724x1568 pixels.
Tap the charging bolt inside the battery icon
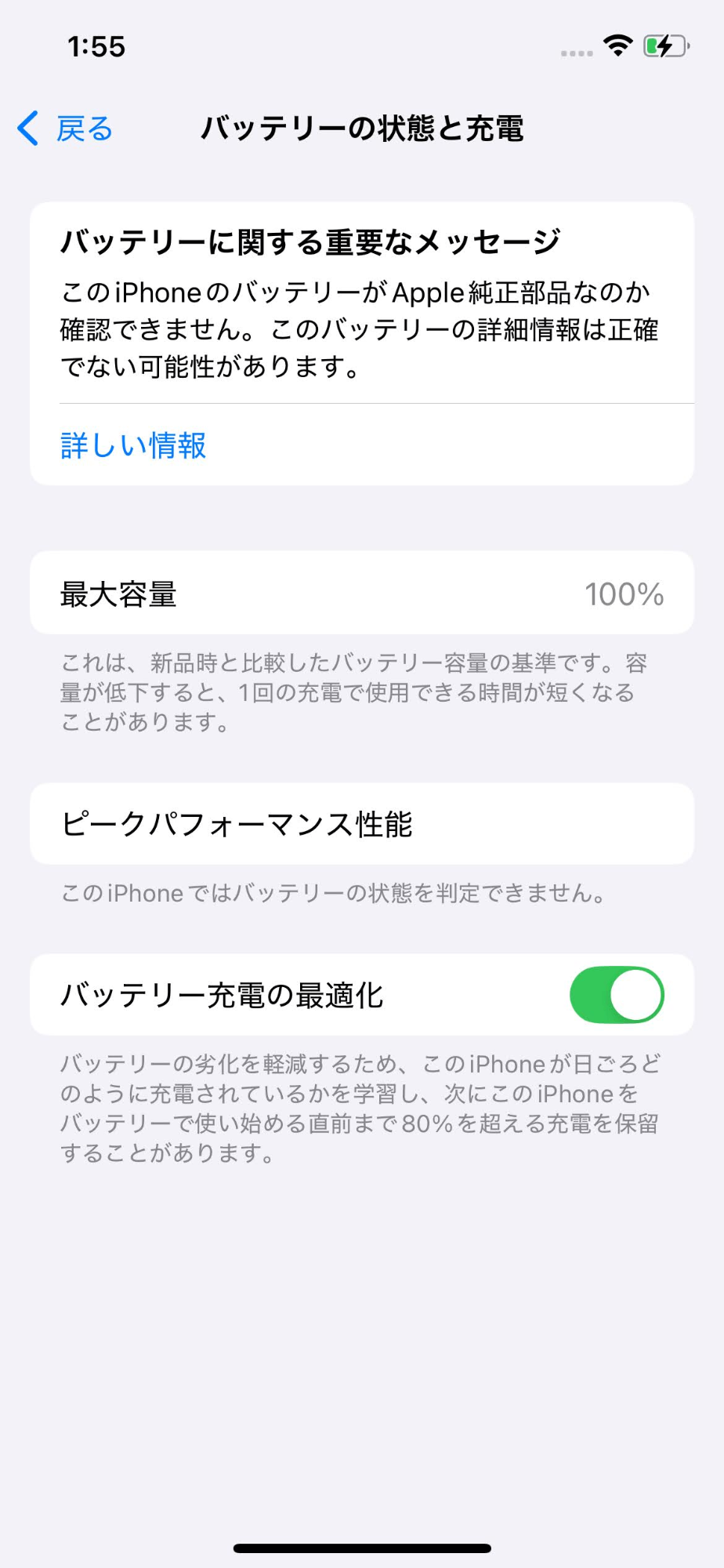(665, 46)
